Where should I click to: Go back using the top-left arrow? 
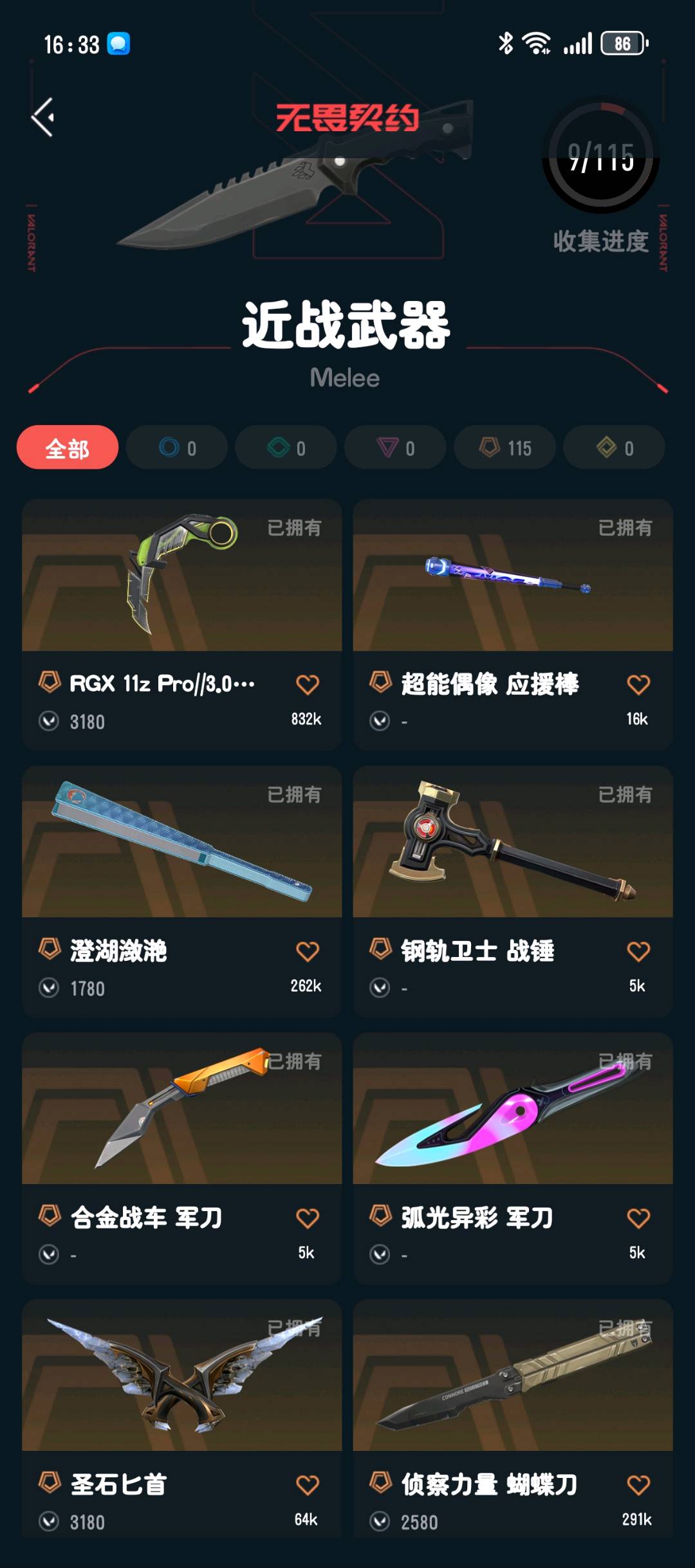tap(43, 117)
